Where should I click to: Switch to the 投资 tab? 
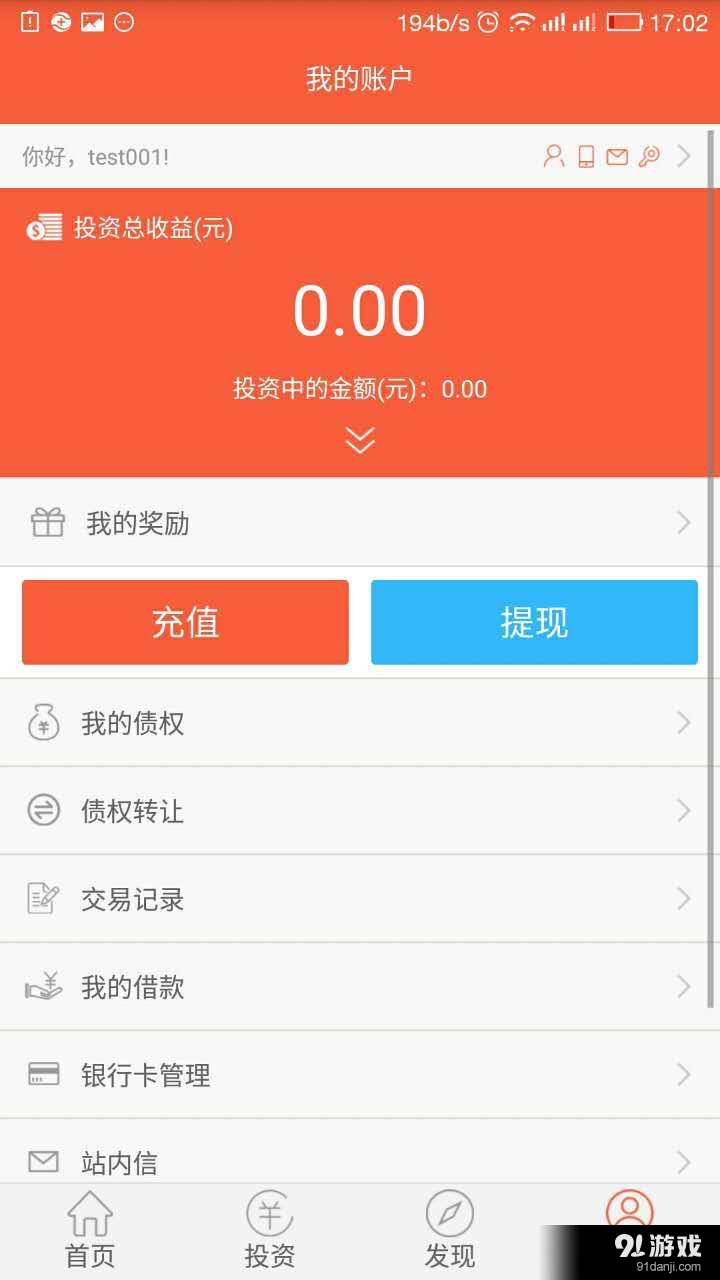click(270, 1230)
